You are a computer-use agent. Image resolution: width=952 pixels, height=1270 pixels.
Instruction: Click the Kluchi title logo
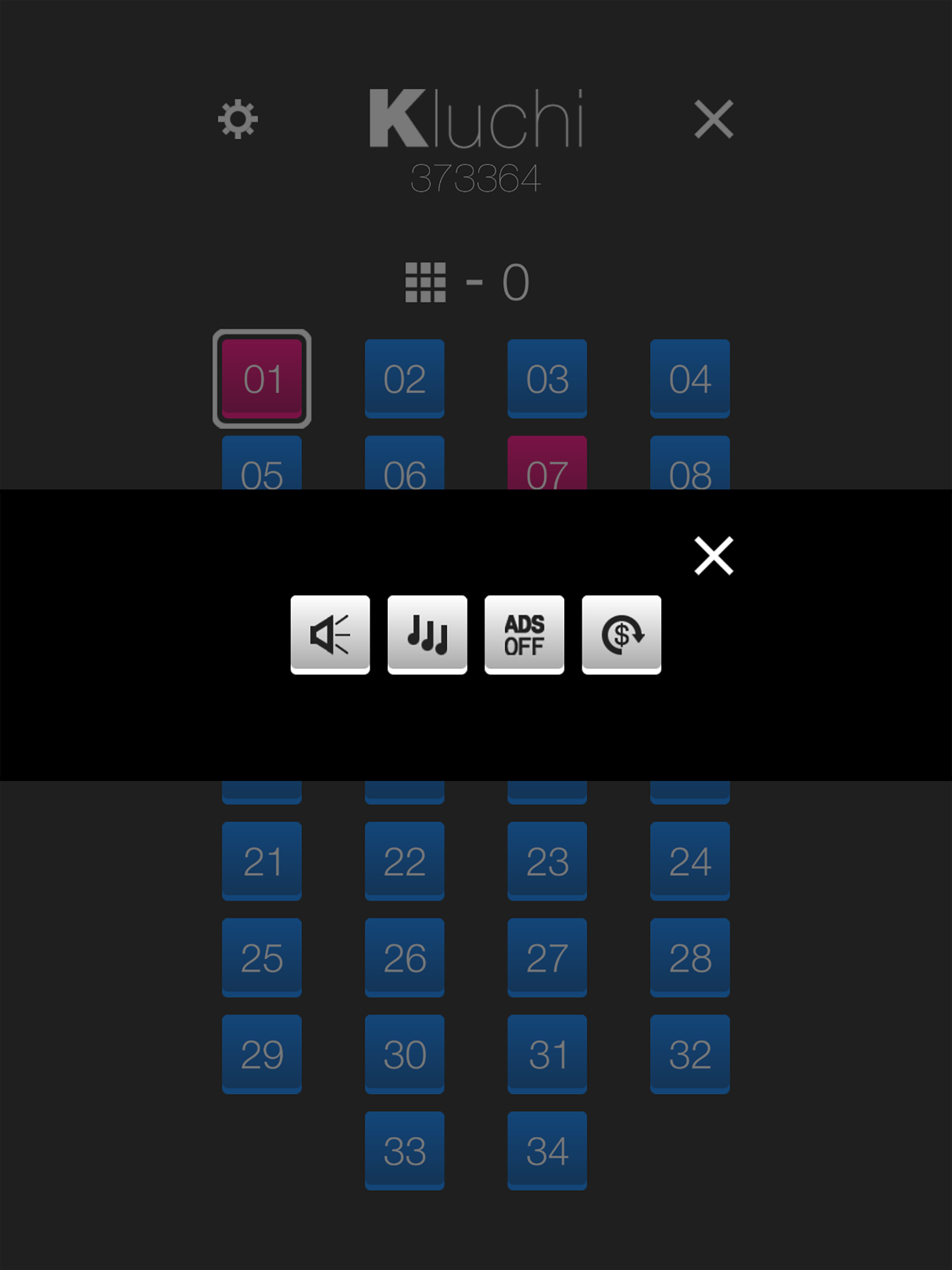pos(478,119)
